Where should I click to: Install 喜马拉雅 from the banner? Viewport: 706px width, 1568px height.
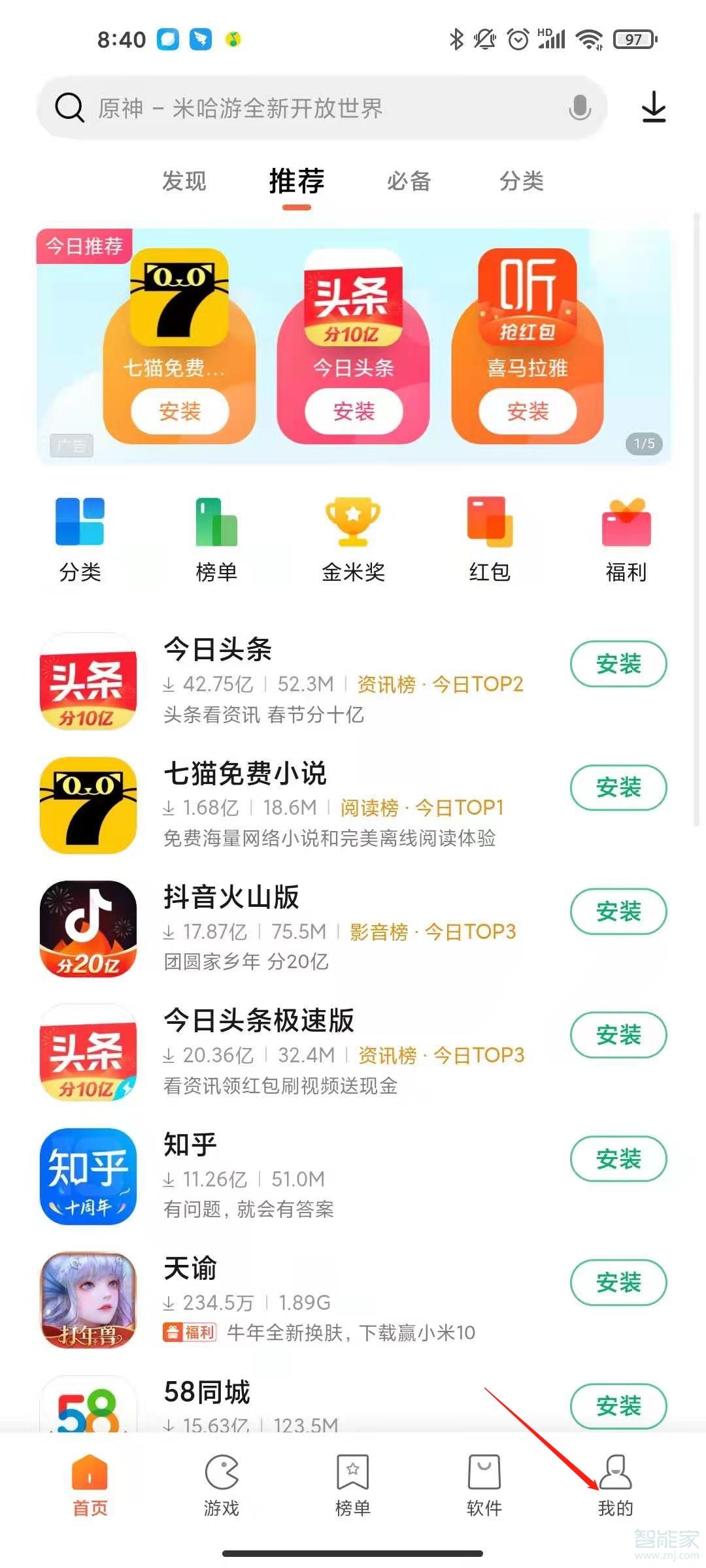coord(528,411)
